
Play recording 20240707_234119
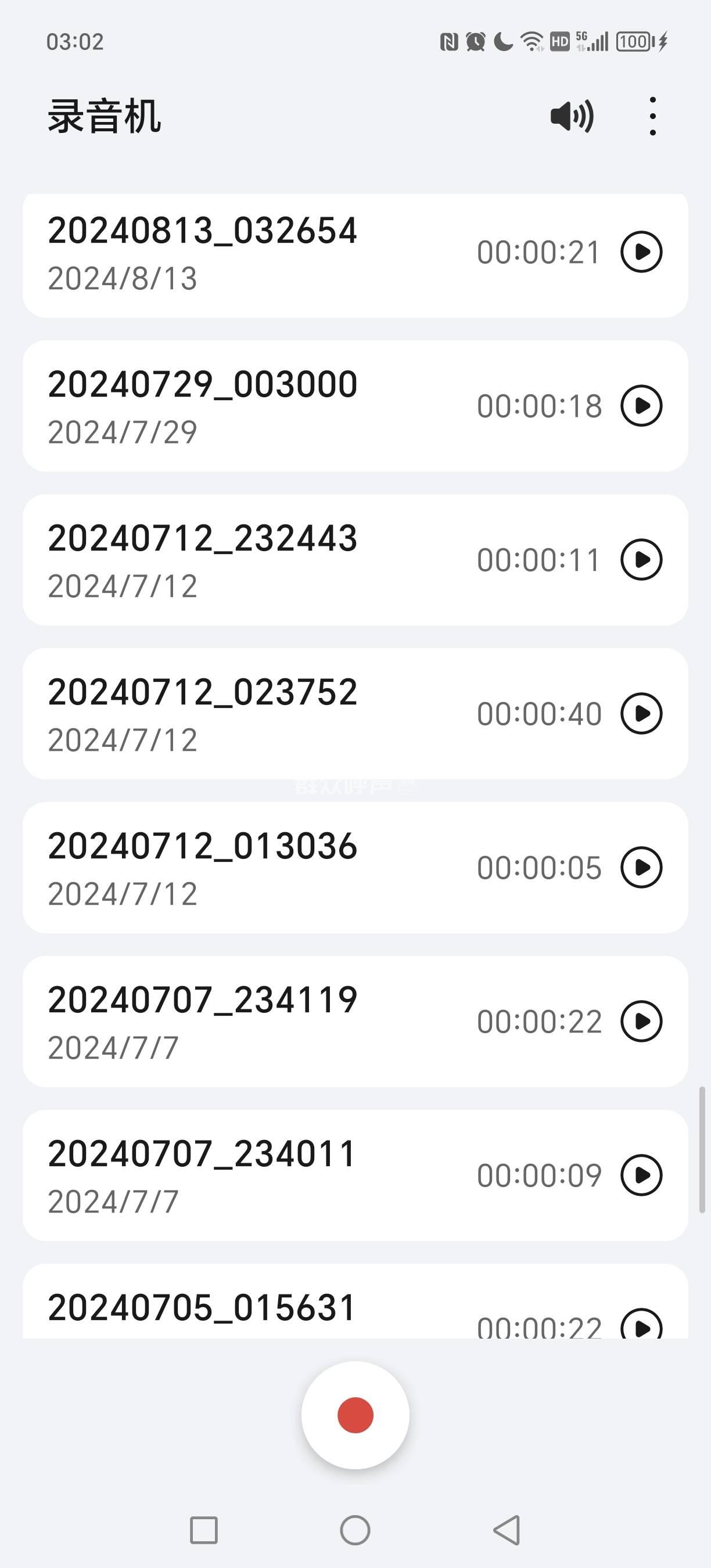tap(641, 1022)
